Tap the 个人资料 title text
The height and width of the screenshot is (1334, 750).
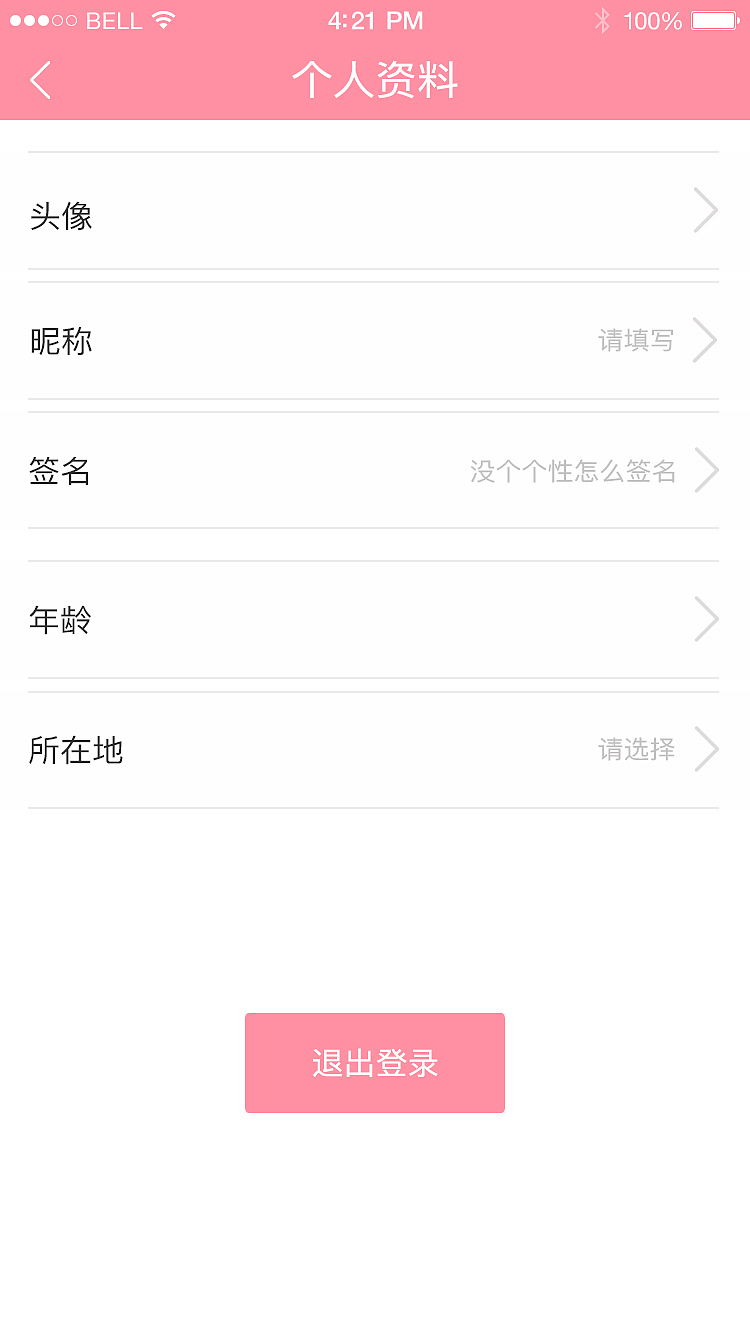[375, 80]
